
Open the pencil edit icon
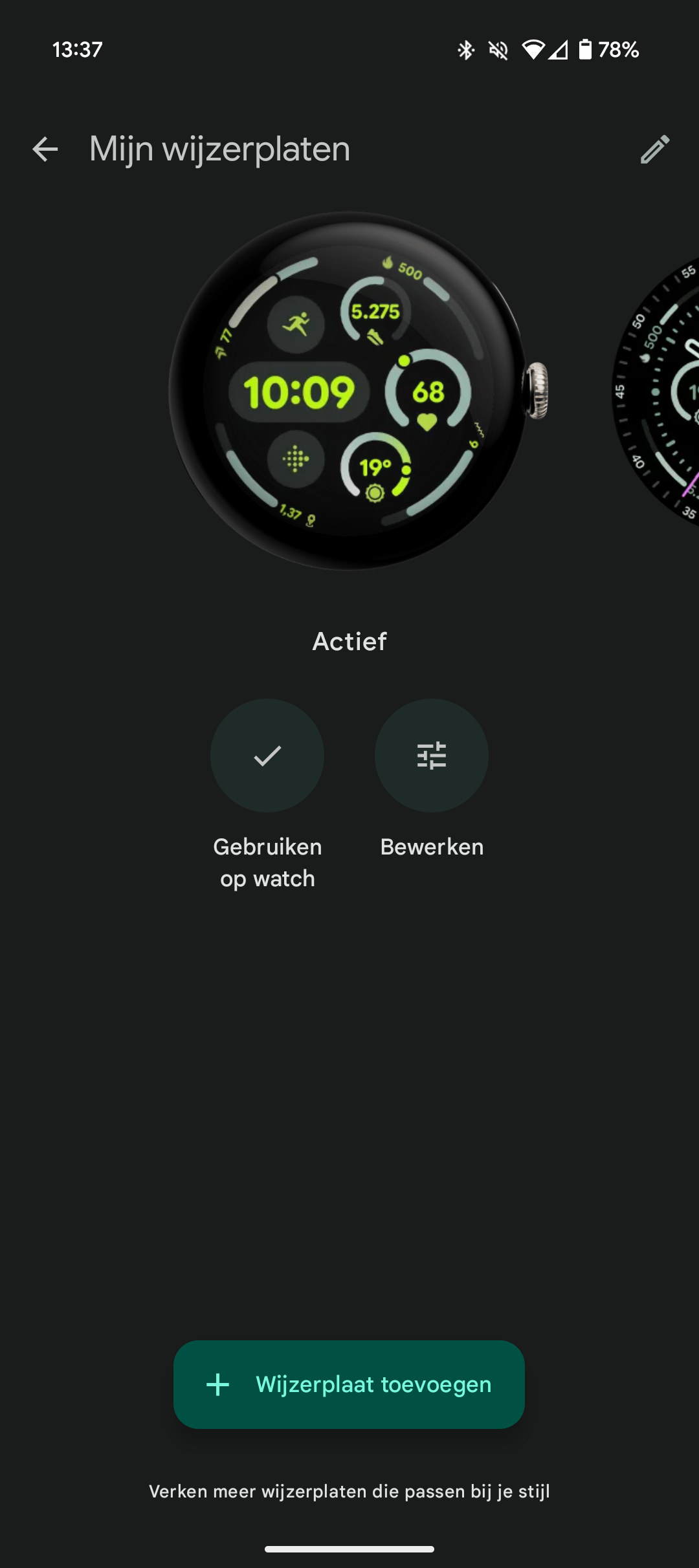[x=655, y=149]
